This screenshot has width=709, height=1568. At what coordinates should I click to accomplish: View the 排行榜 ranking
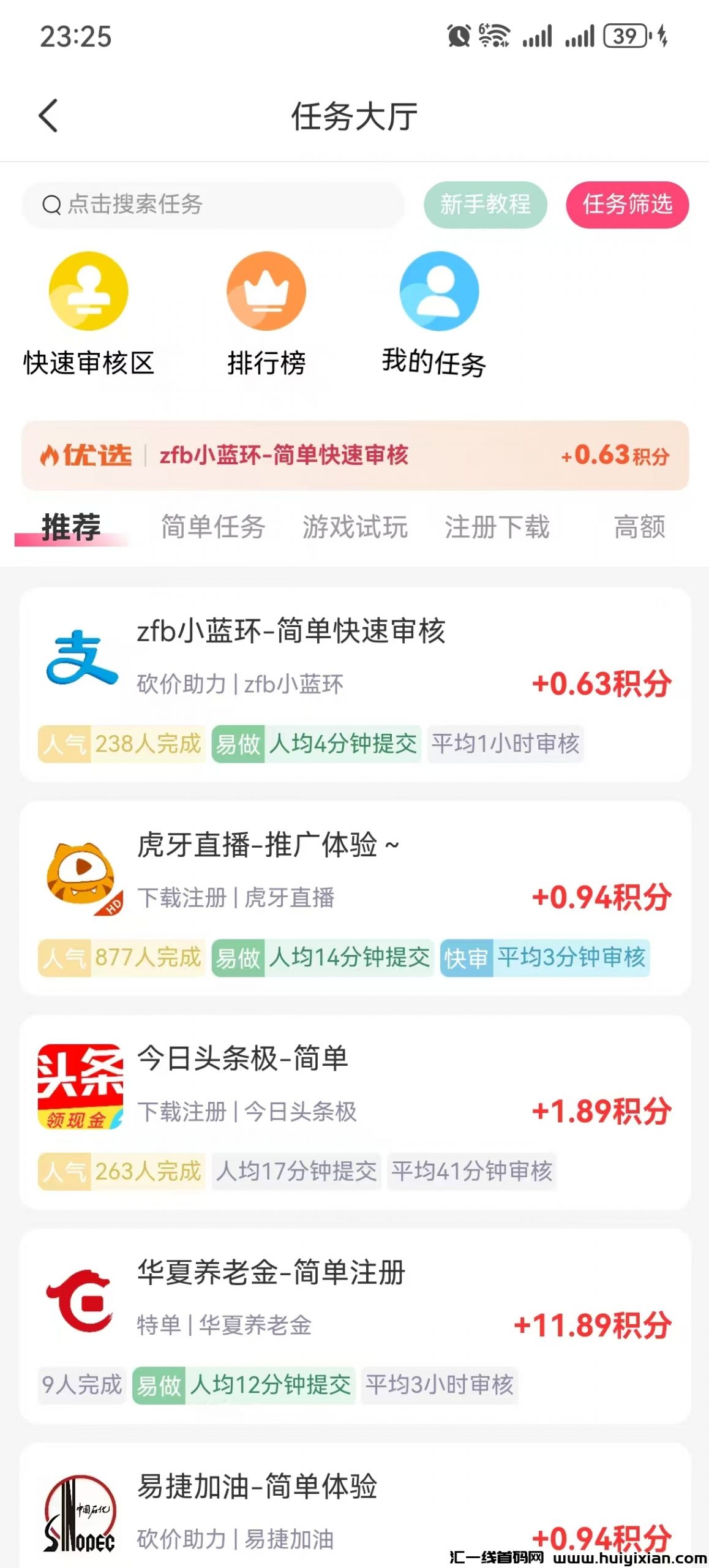(266, 314)
